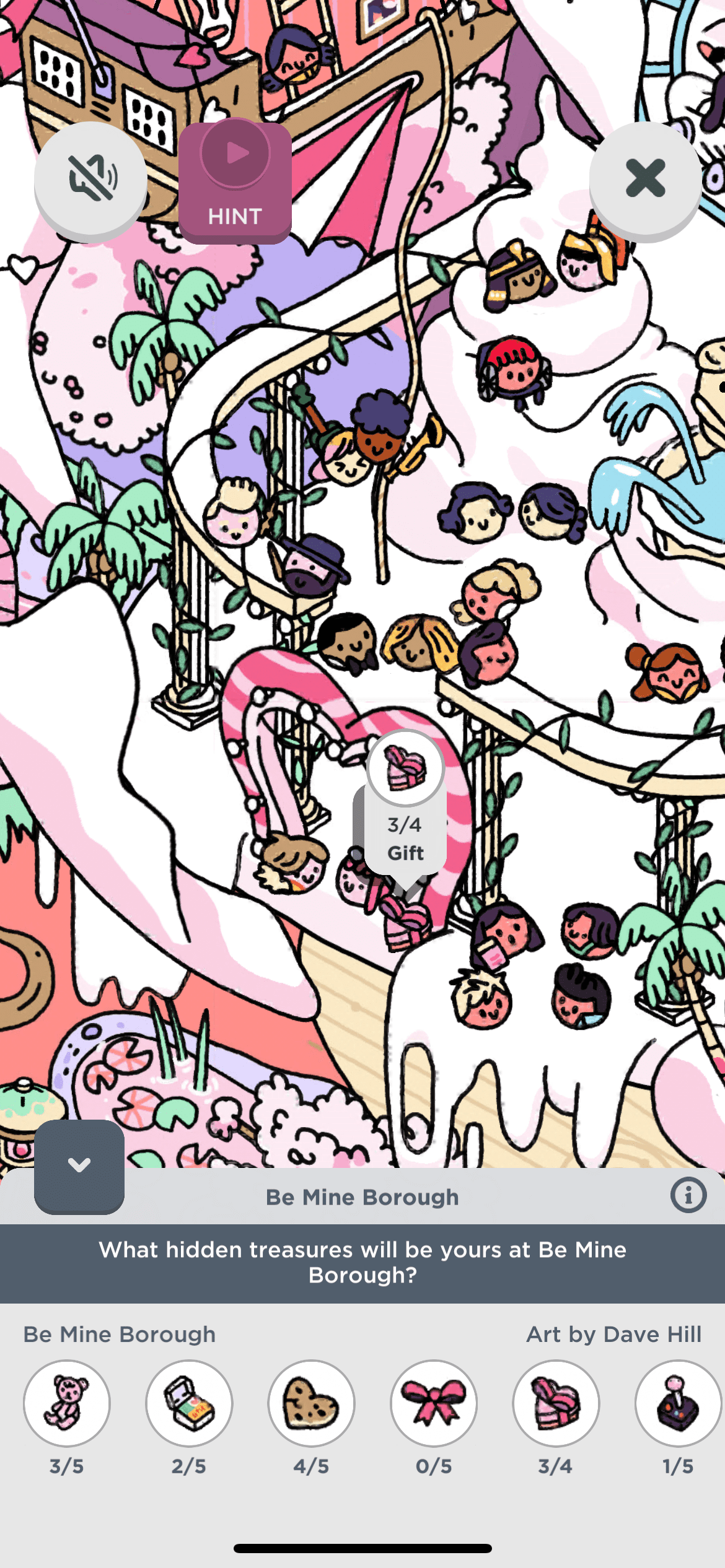The height and width of the screenshot is (1568, 725).
Task: Select the joystick item showing 1/5
Action: coord(678,1403)
